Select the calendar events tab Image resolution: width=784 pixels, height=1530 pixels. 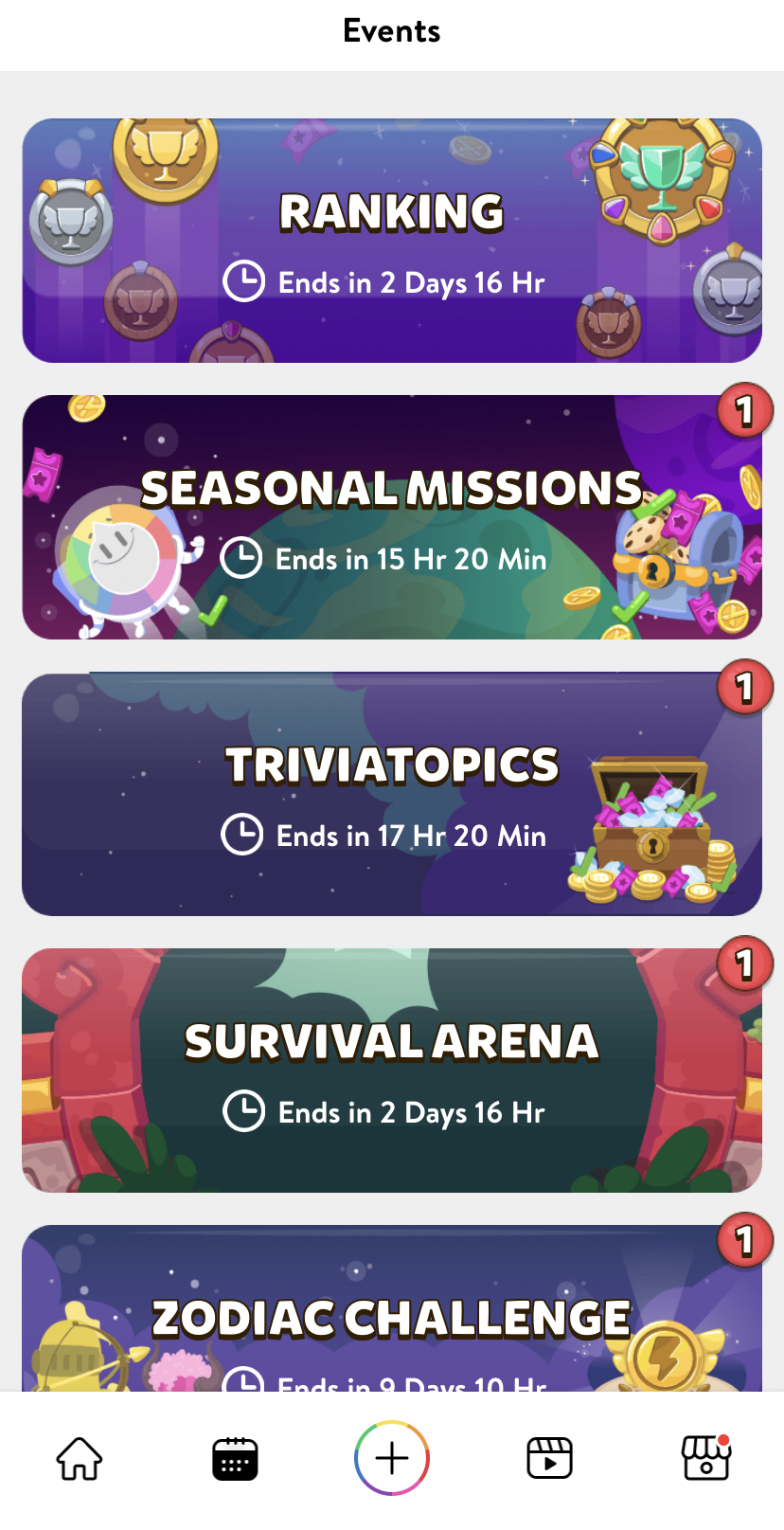coord(236,1458)
